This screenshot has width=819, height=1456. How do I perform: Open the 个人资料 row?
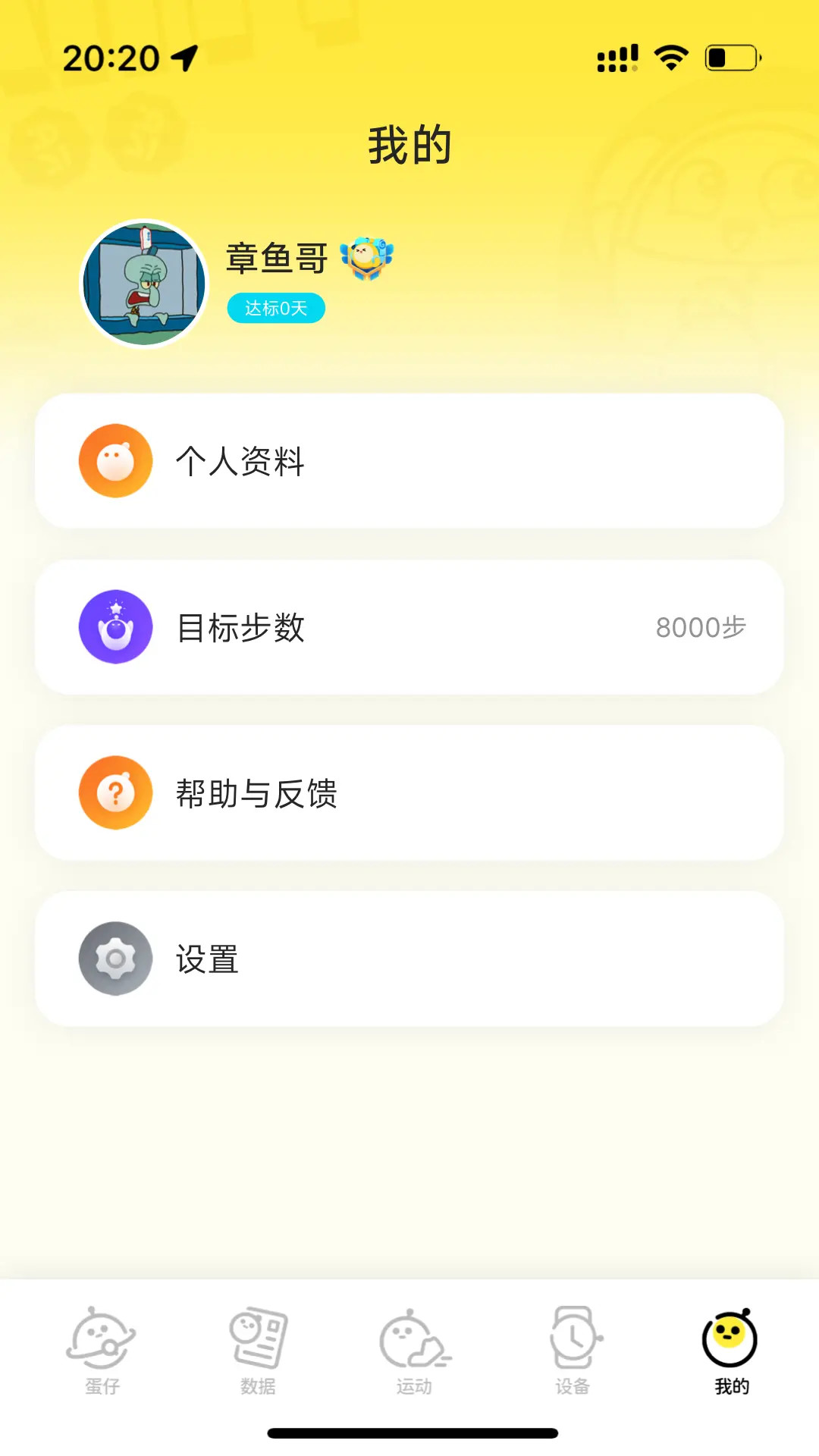click(409, 461)
